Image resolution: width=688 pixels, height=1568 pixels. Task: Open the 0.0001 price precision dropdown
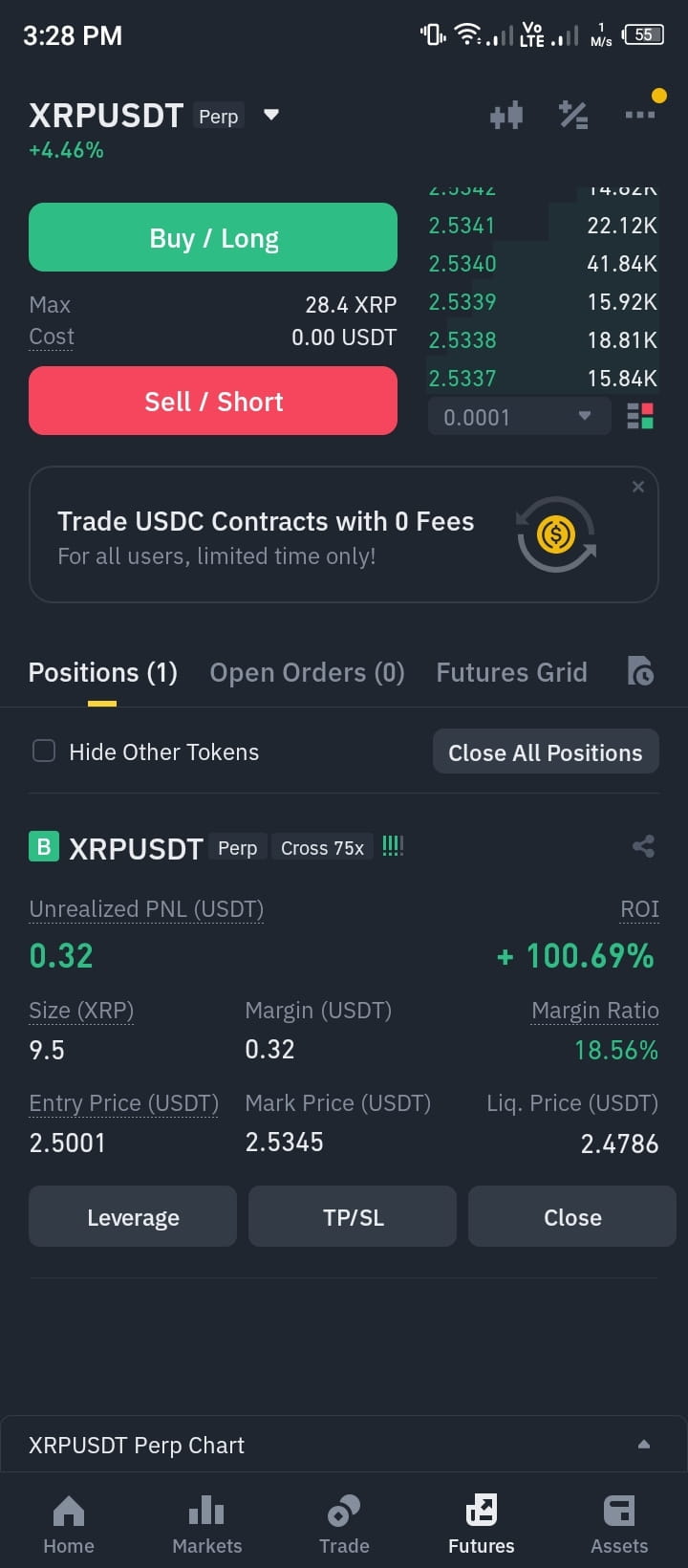[519, 417]
